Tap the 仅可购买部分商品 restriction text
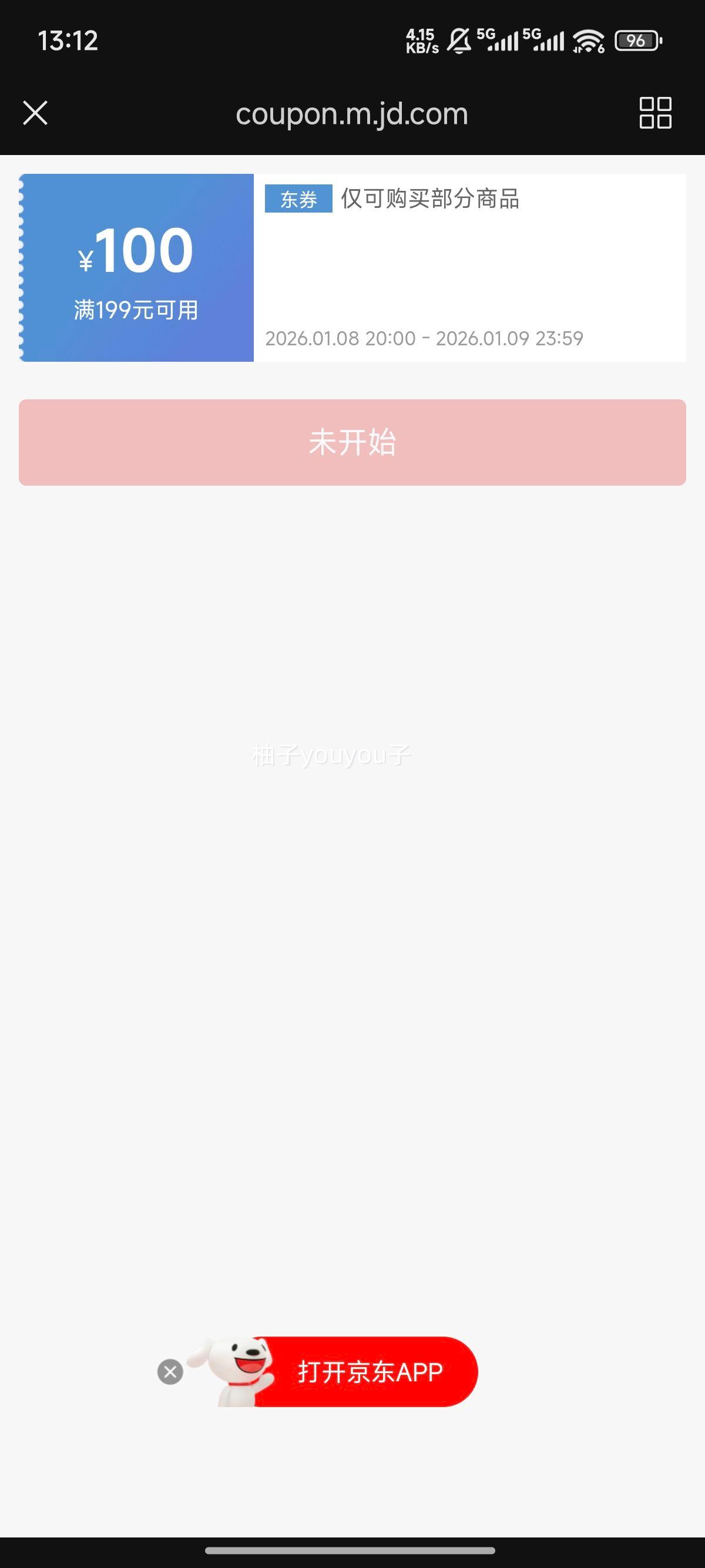705x1568 pixels. click(x=430, y=197)
